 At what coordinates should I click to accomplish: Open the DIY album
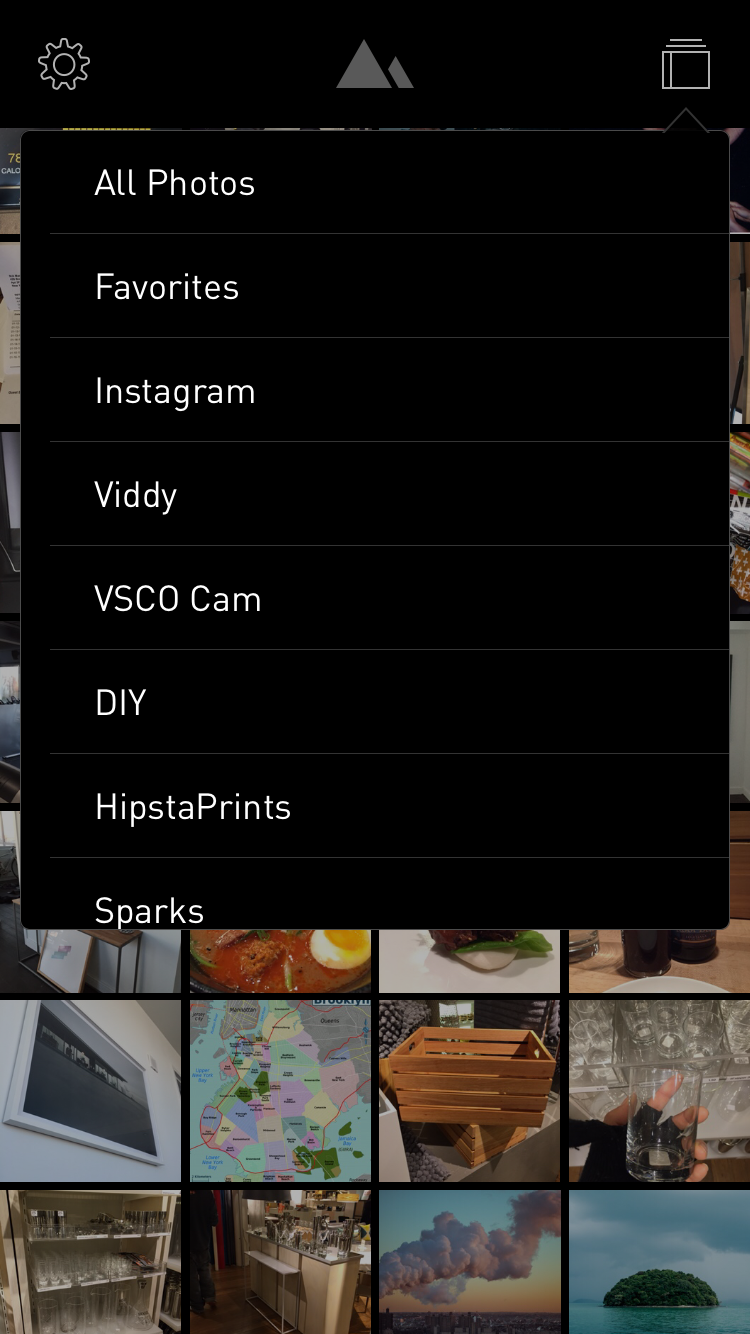coord(120,702)
